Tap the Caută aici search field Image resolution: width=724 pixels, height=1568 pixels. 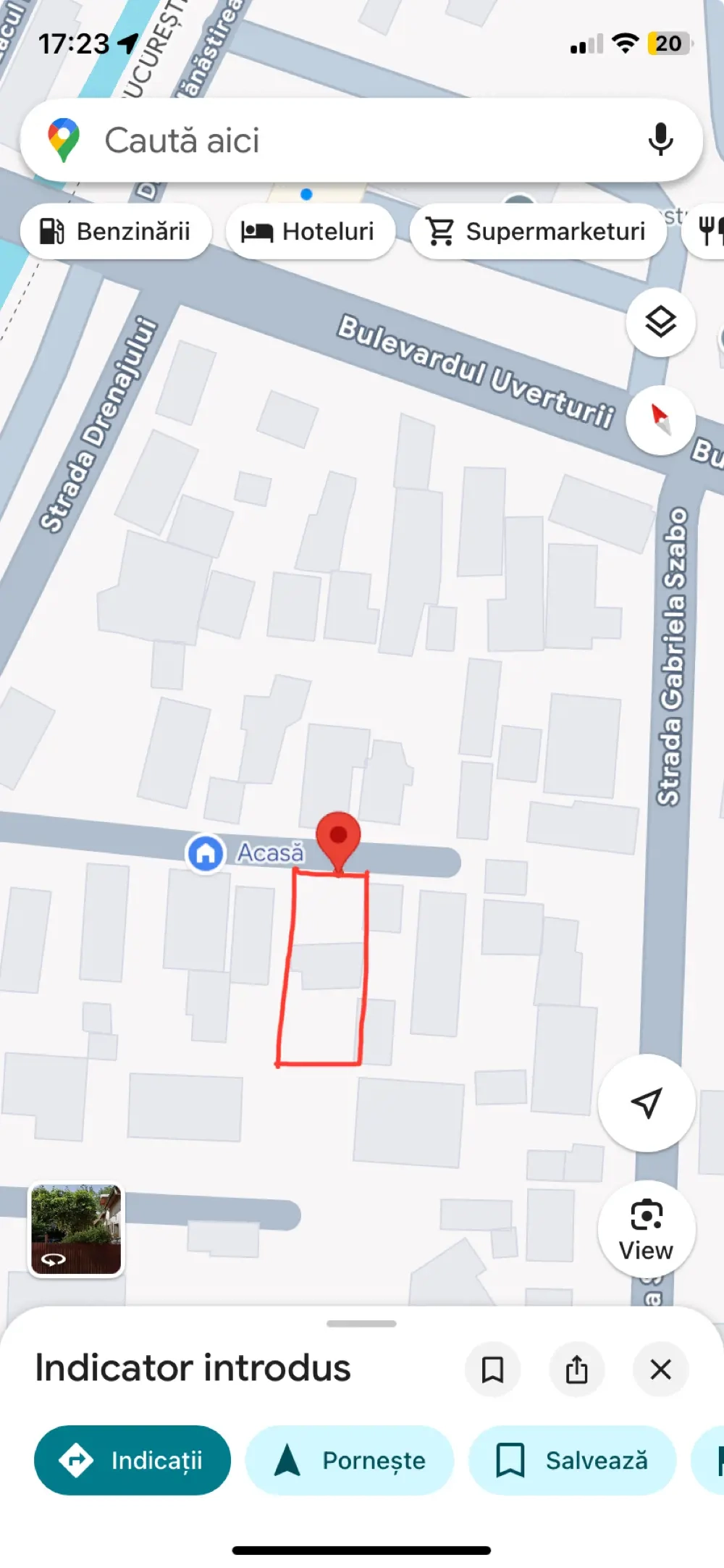(326, 140)
